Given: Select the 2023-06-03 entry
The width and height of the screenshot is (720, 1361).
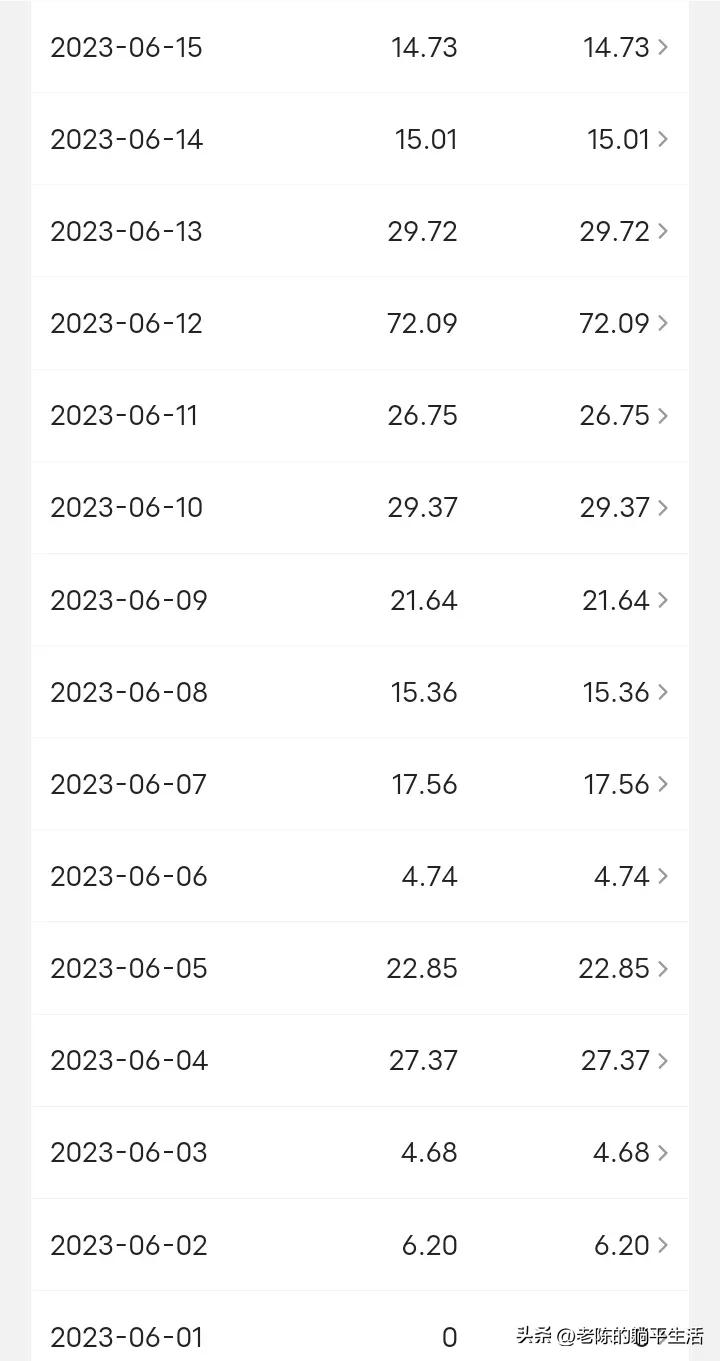Looking at the screenshot, I should coord(360,1152).
